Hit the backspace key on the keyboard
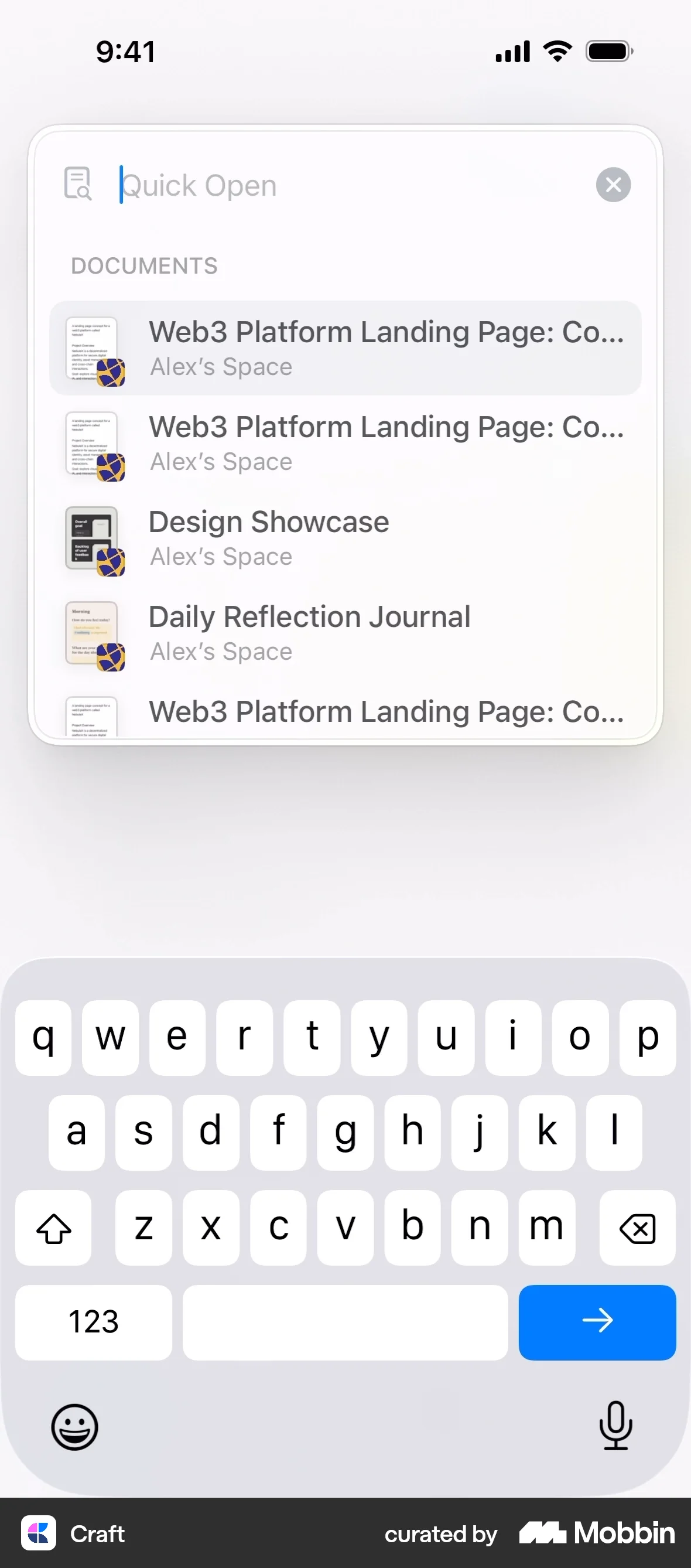 [x=637, y=1228]
